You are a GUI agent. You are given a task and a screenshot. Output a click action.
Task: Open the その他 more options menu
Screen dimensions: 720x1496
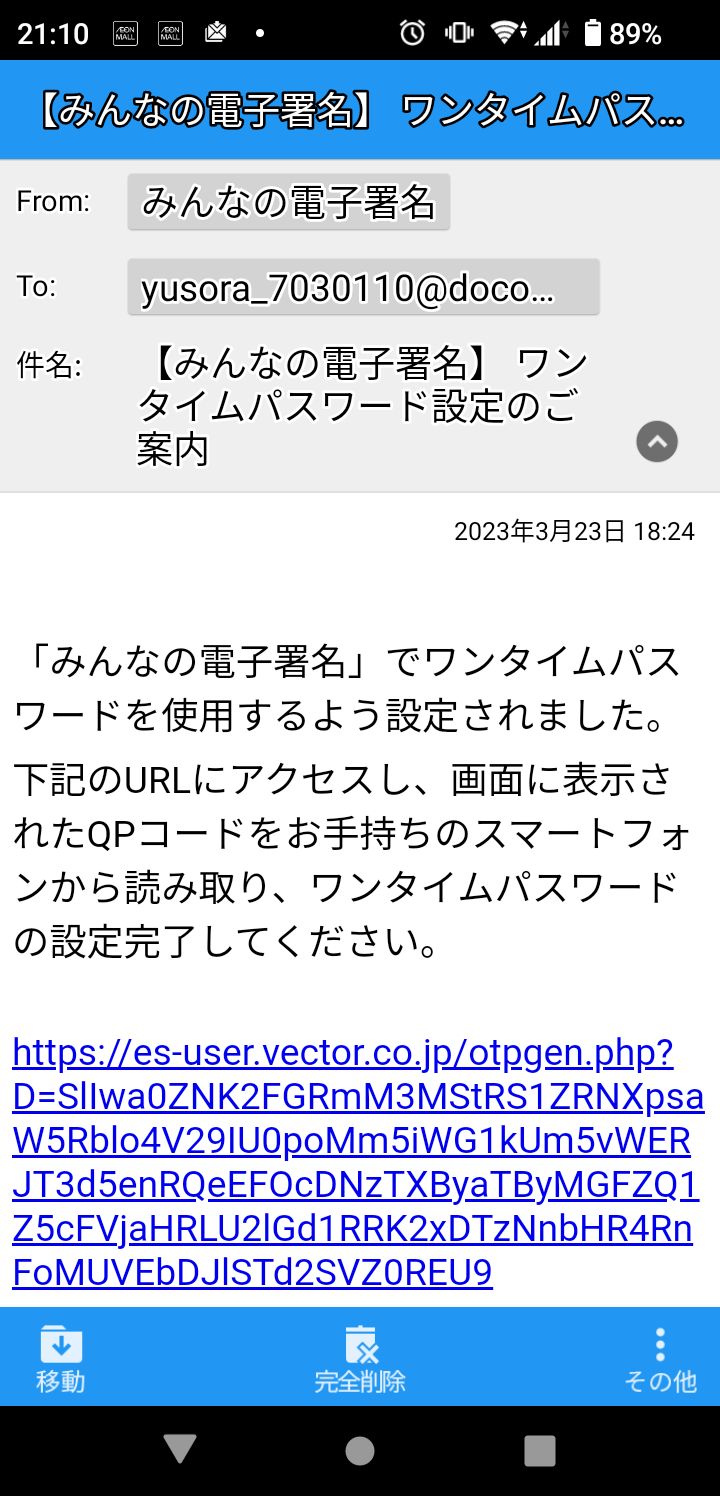point(660,1358)
